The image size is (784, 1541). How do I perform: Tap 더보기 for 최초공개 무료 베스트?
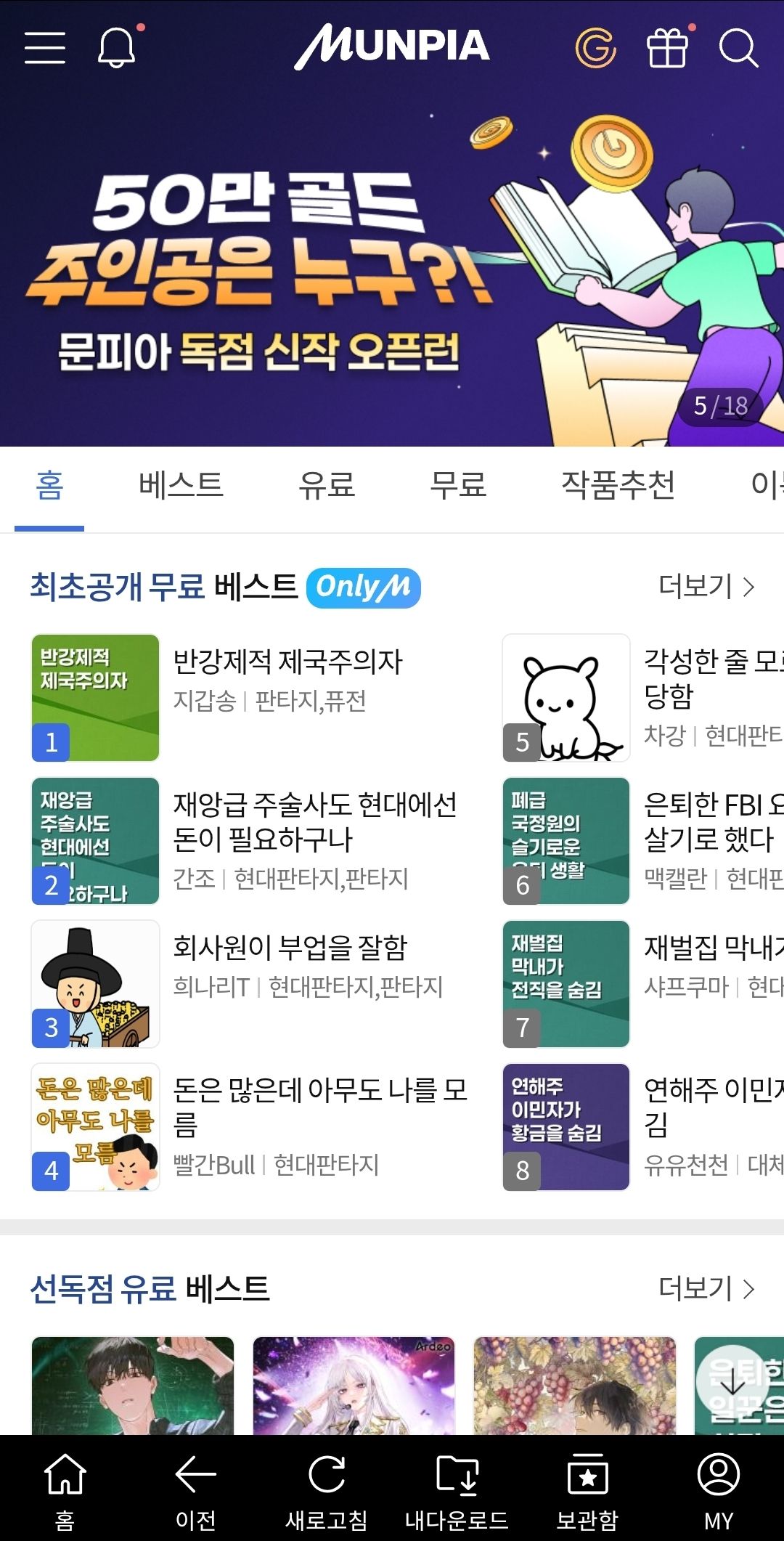[706, 586]
